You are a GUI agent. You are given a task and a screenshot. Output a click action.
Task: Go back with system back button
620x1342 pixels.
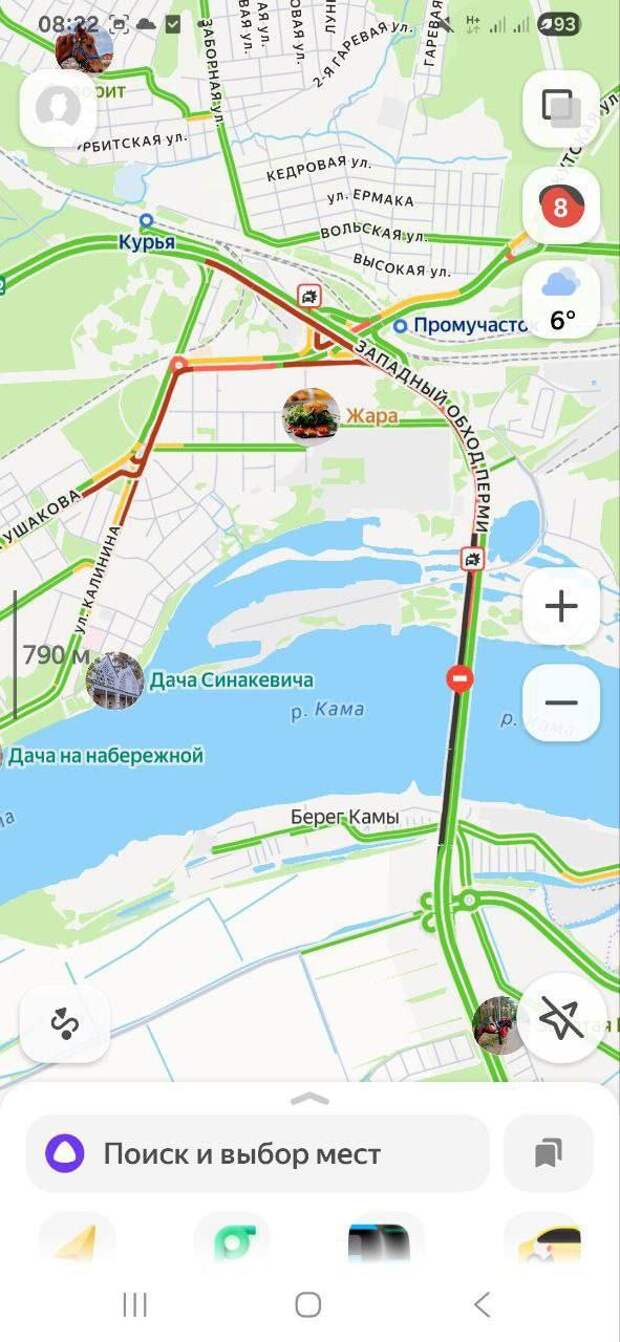482,1304
